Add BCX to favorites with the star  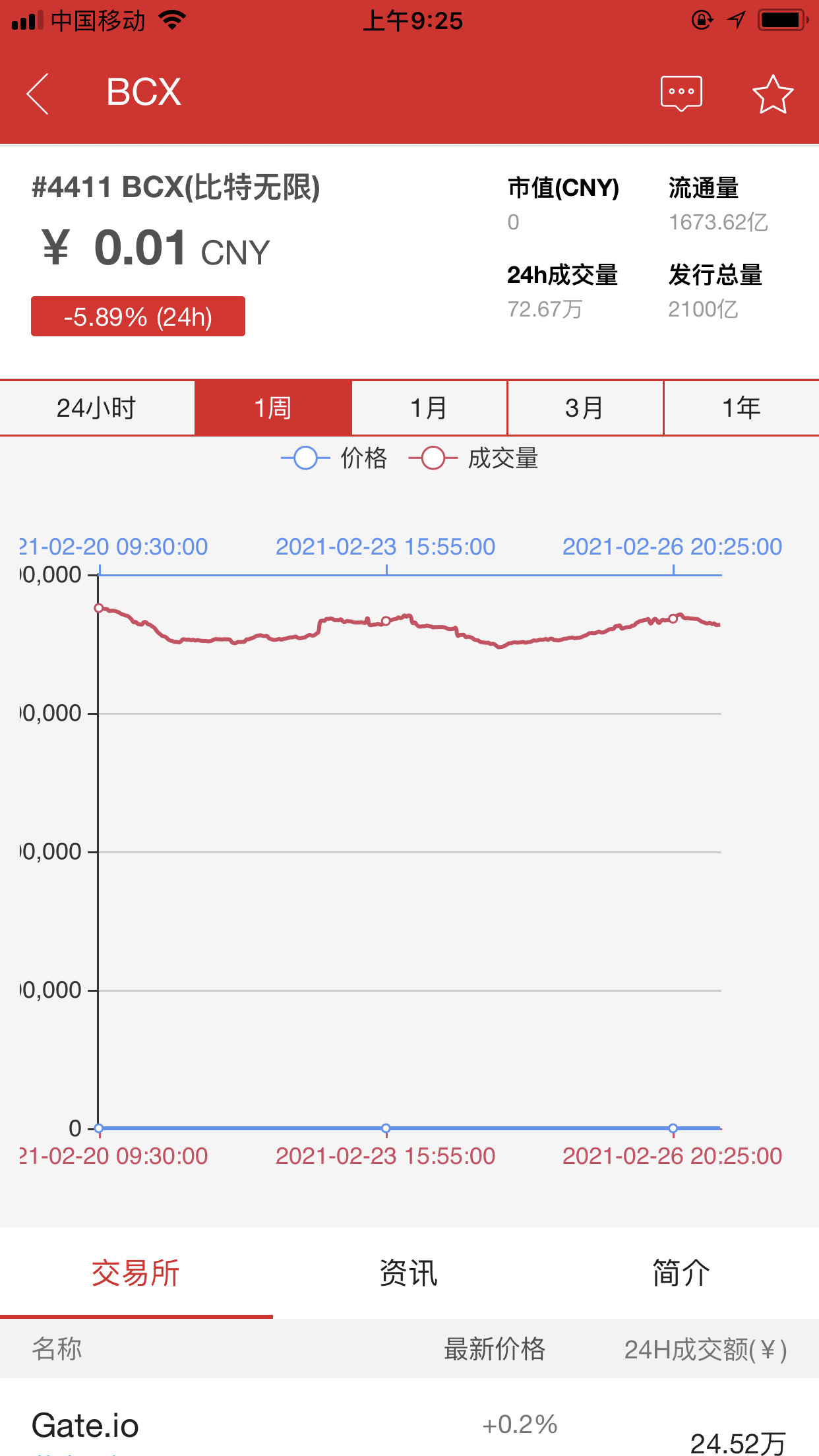(772, 94)
